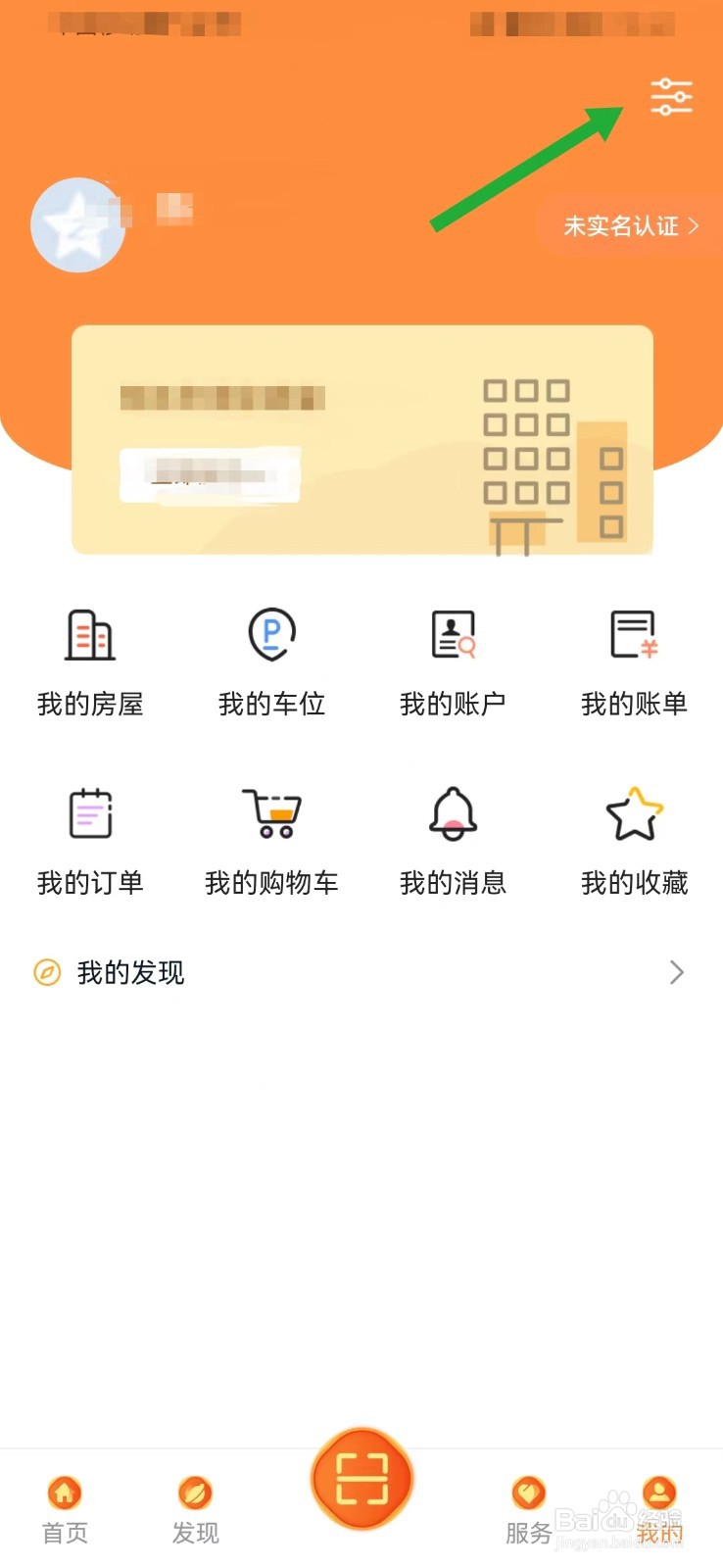The height and width of the screenshot is (1568, 723).
Task: Open 我的车位
Action: point(271,659)
